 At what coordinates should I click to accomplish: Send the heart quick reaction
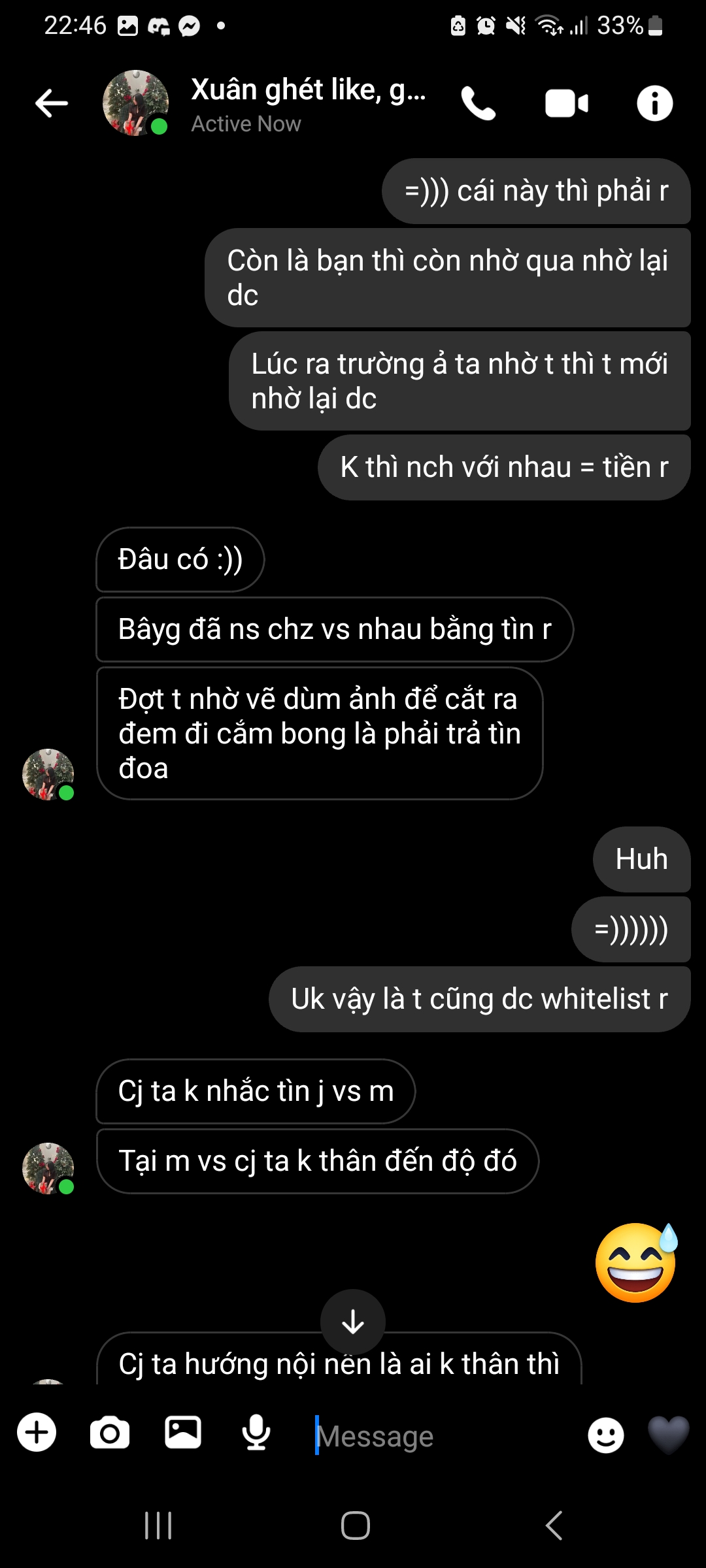tap(668, 1435)
